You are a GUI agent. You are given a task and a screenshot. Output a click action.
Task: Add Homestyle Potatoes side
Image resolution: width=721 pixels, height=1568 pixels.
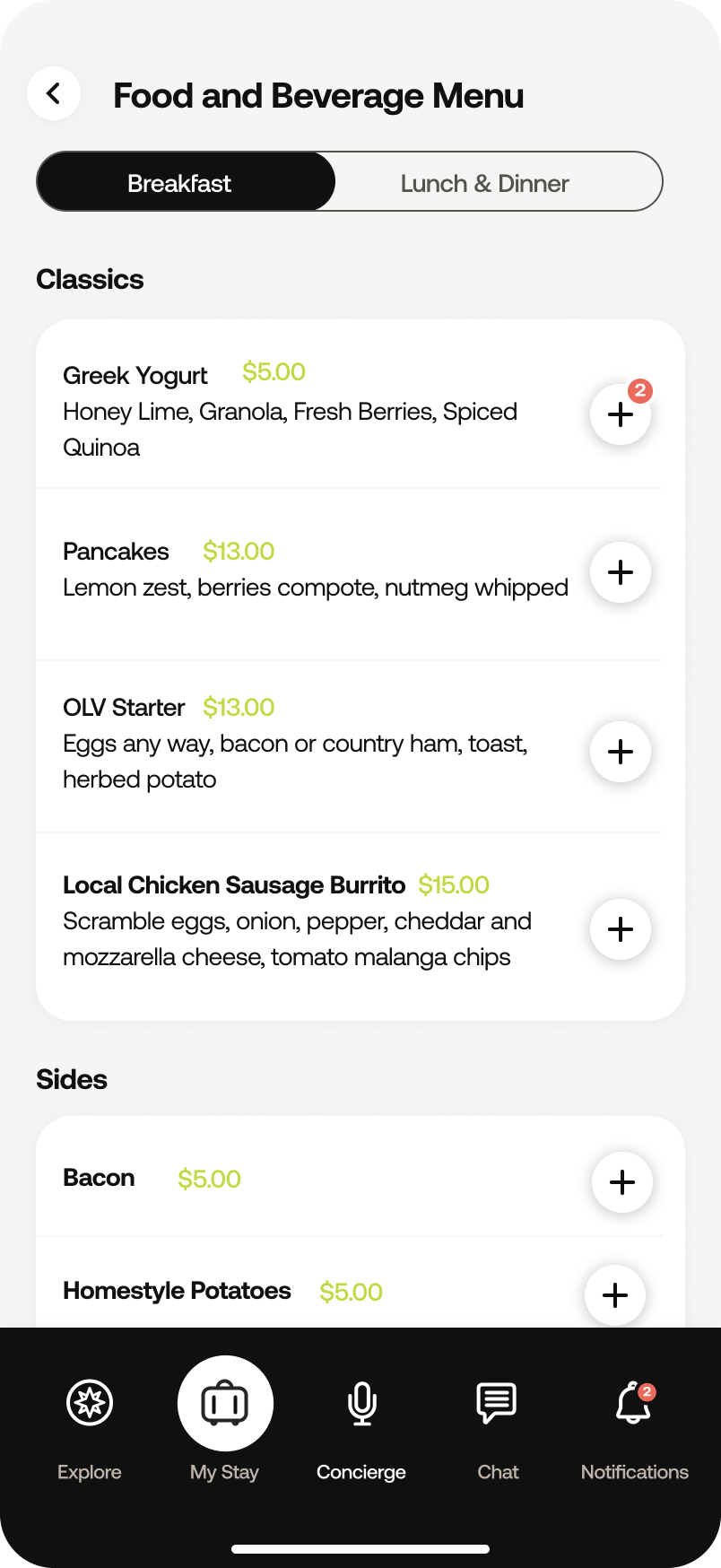tap(615, 1295)
